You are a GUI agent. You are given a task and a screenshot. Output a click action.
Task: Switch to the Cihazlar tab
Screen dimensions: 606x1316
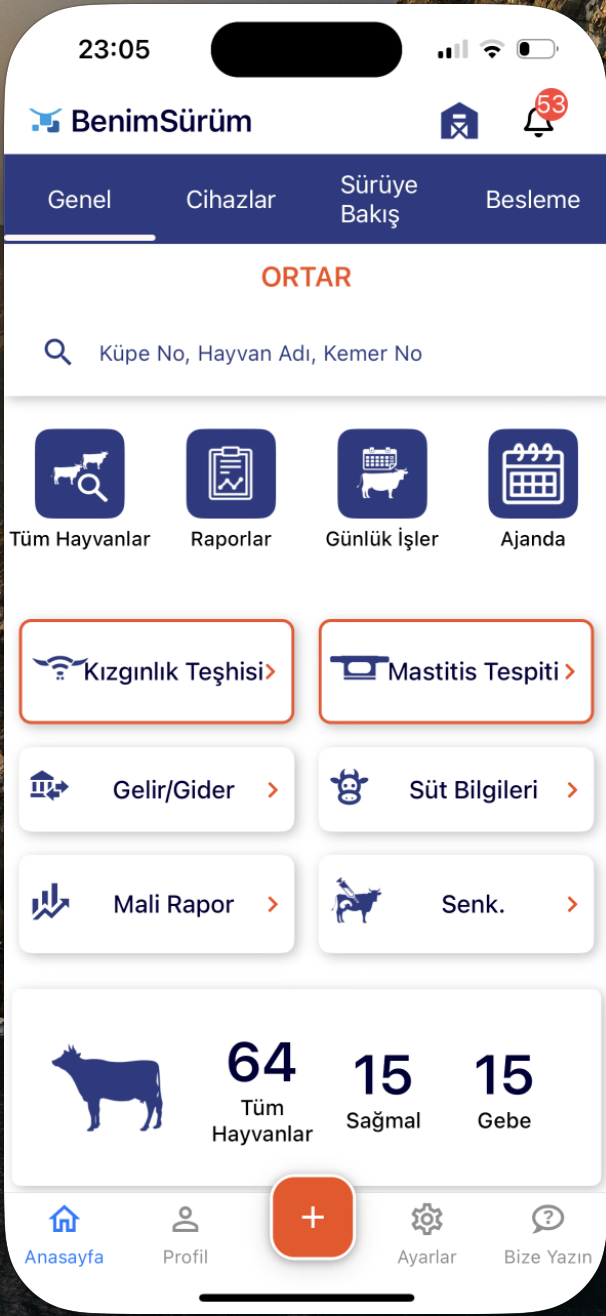pos(231,199)
